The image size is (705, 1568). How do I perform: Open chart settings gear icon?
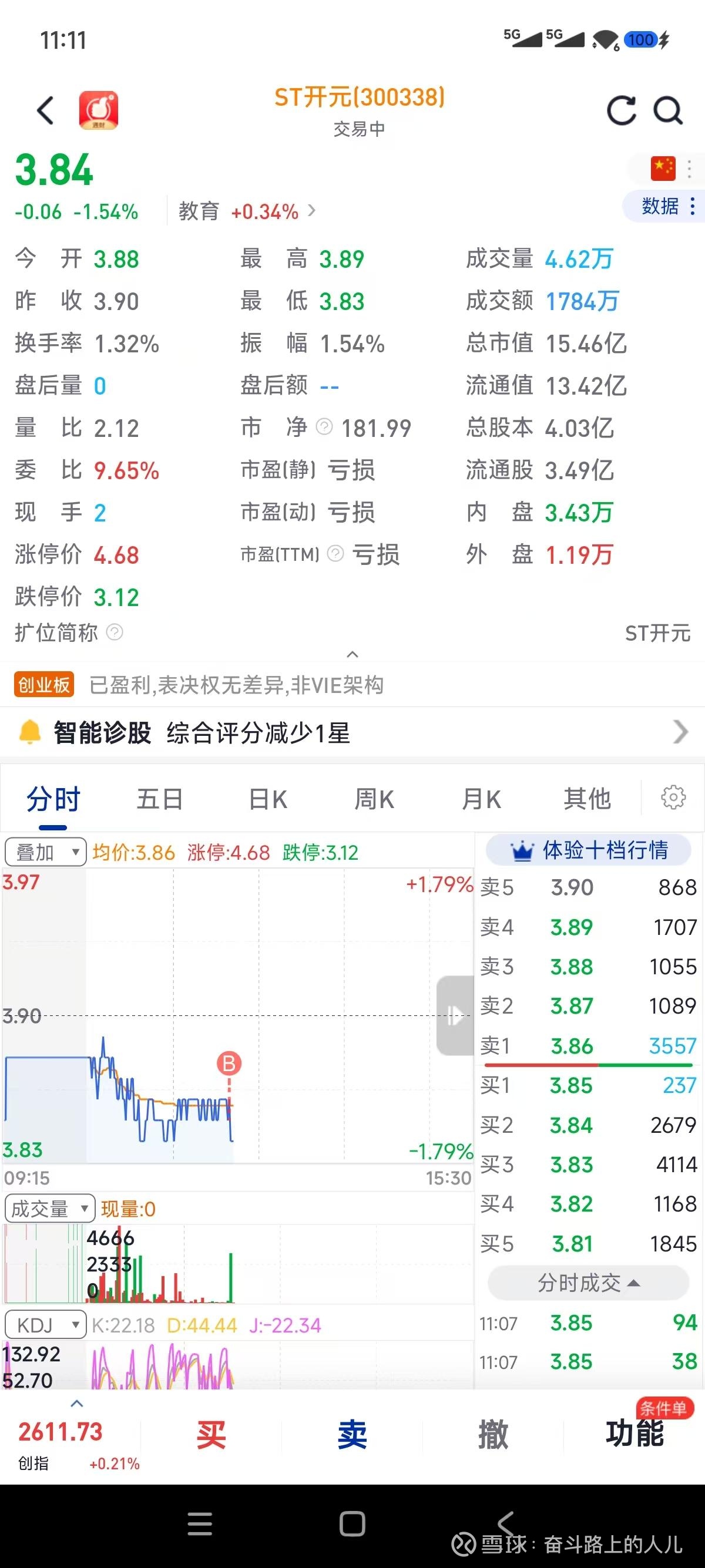[x=673, y=798]
